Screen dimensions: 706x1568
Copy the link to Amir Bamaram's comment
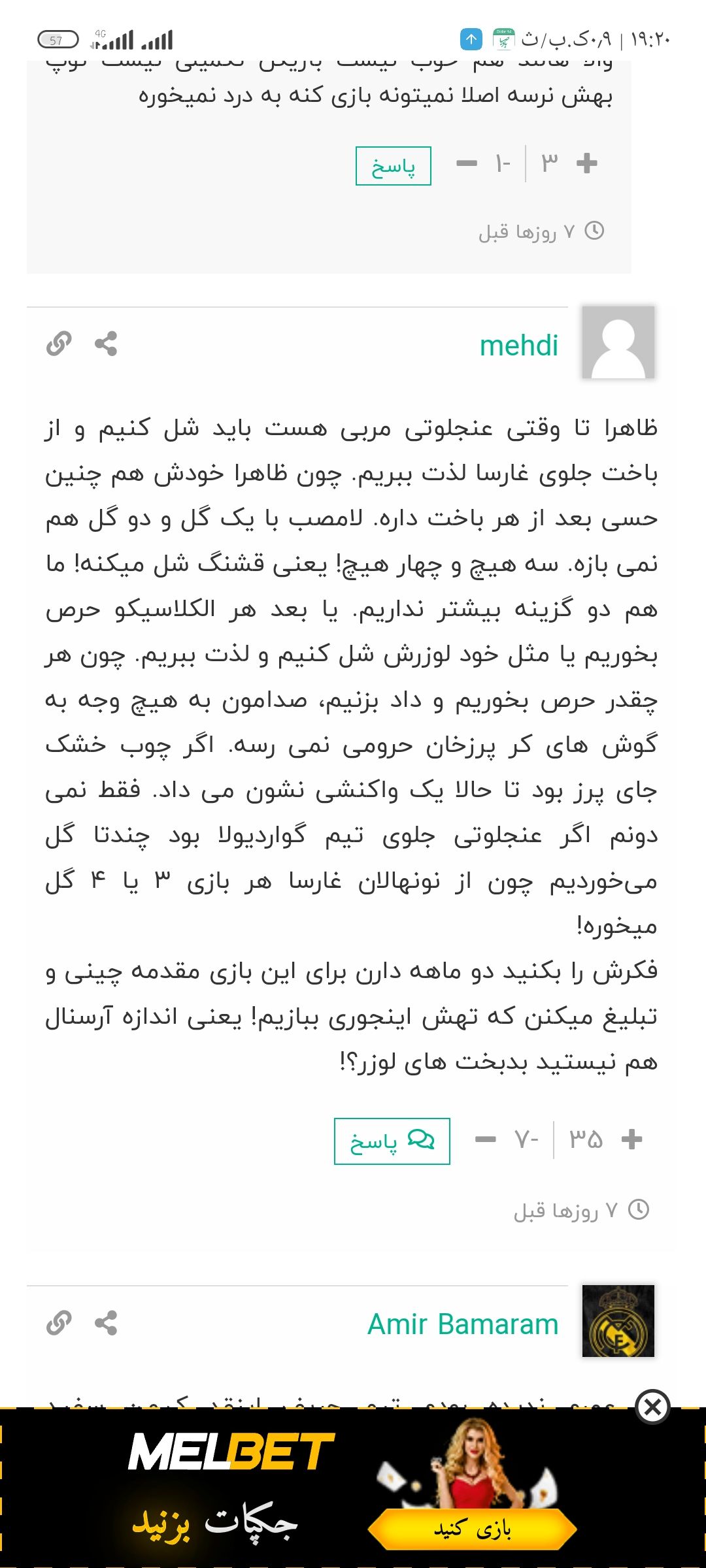tap(59, 1323)
